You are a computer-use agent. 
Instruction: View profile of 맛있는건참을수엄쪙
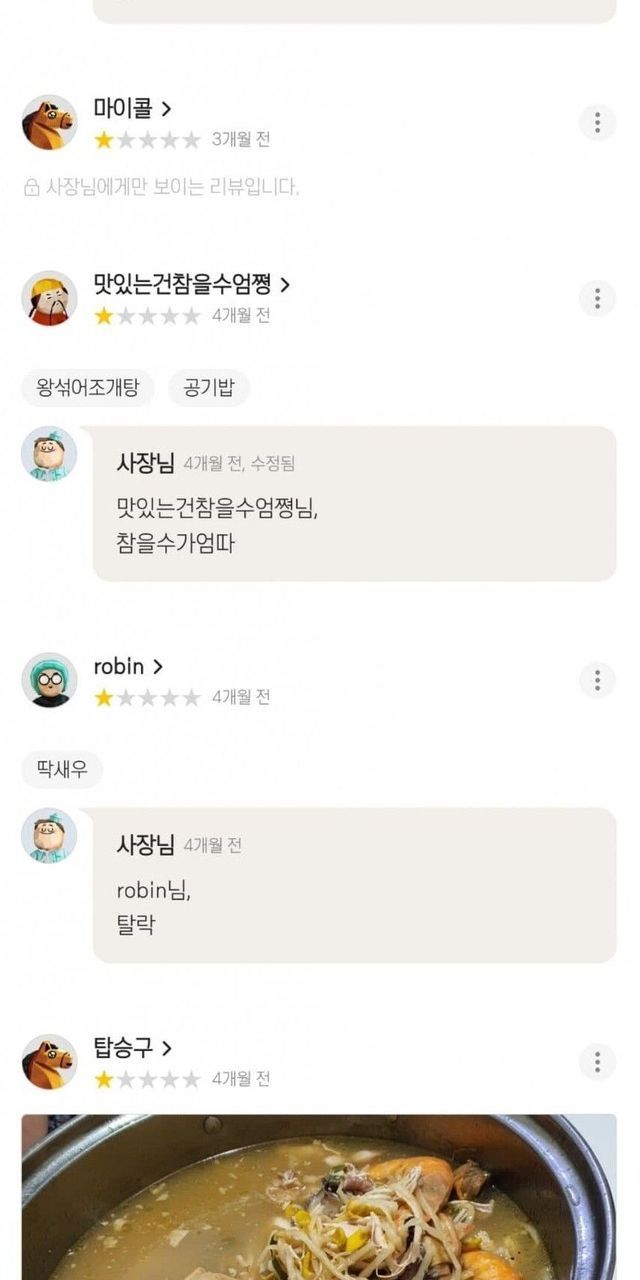(x=191, y=284)
